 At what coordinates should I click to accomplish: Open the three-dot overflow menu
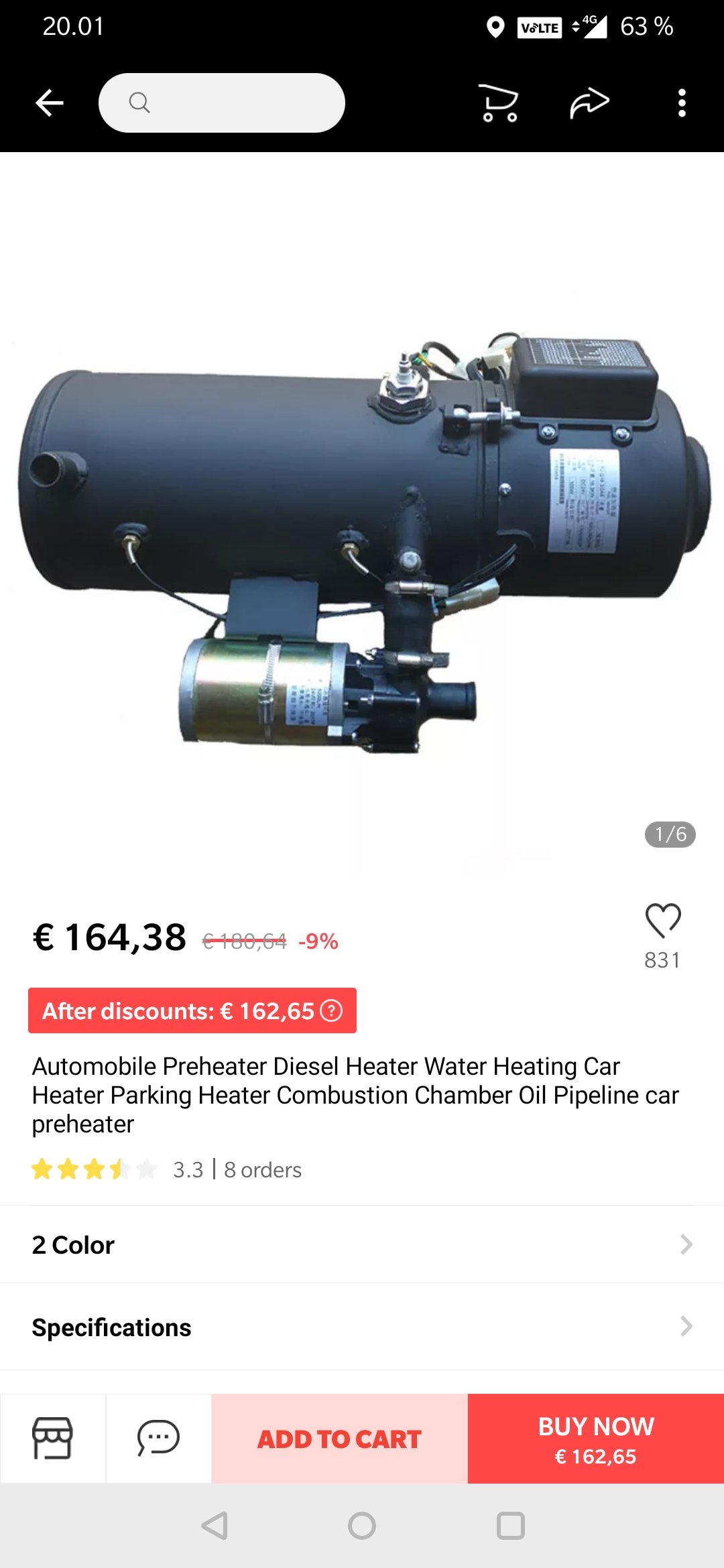pyautogui.click(x=682, y=103)
